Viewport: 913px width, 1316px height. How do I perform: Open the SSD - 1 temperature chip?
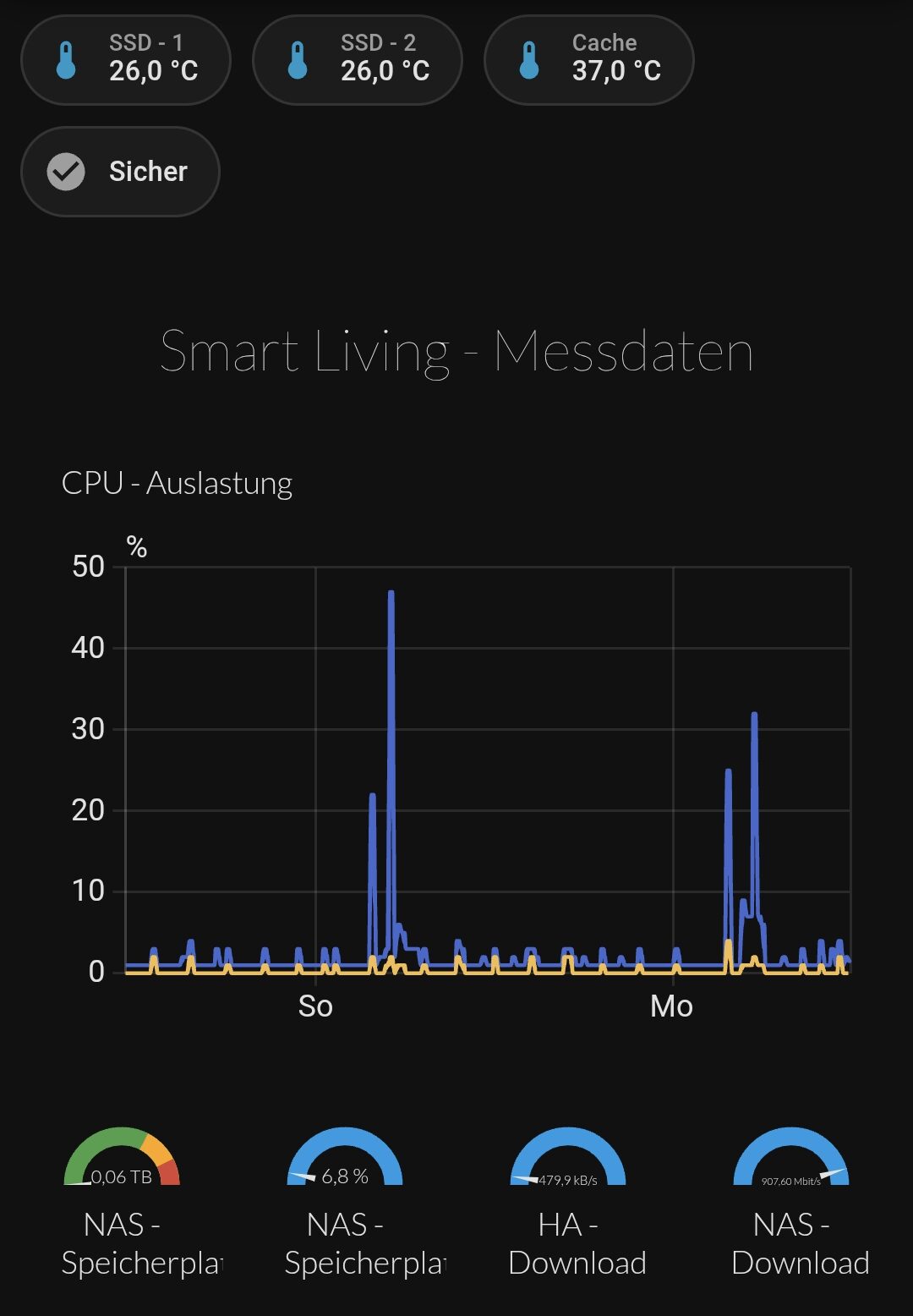126,60
